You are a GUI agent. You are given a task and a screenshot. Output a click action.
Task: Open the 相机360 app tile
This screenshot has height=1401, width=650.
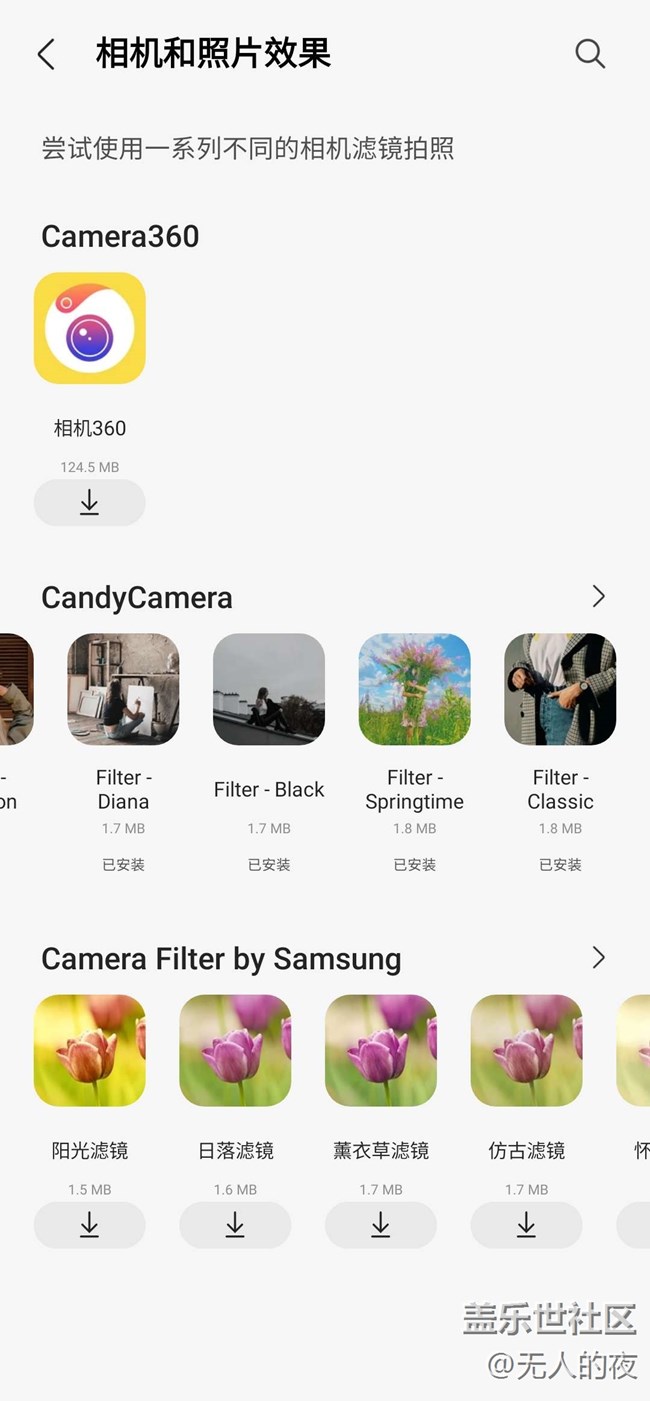[90, 328]
